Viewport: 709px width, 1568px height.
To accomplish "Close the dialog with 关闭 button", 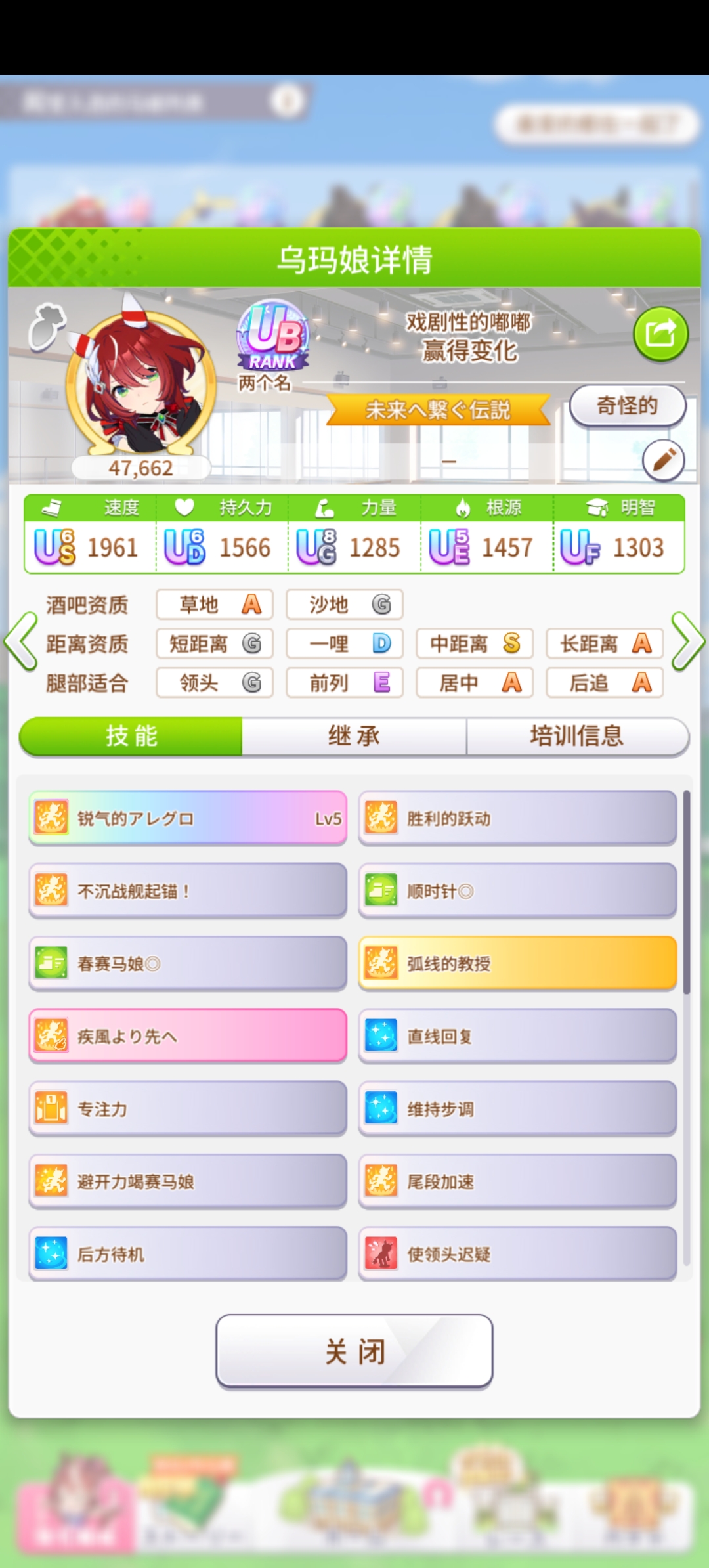I will pos(354,1351).
